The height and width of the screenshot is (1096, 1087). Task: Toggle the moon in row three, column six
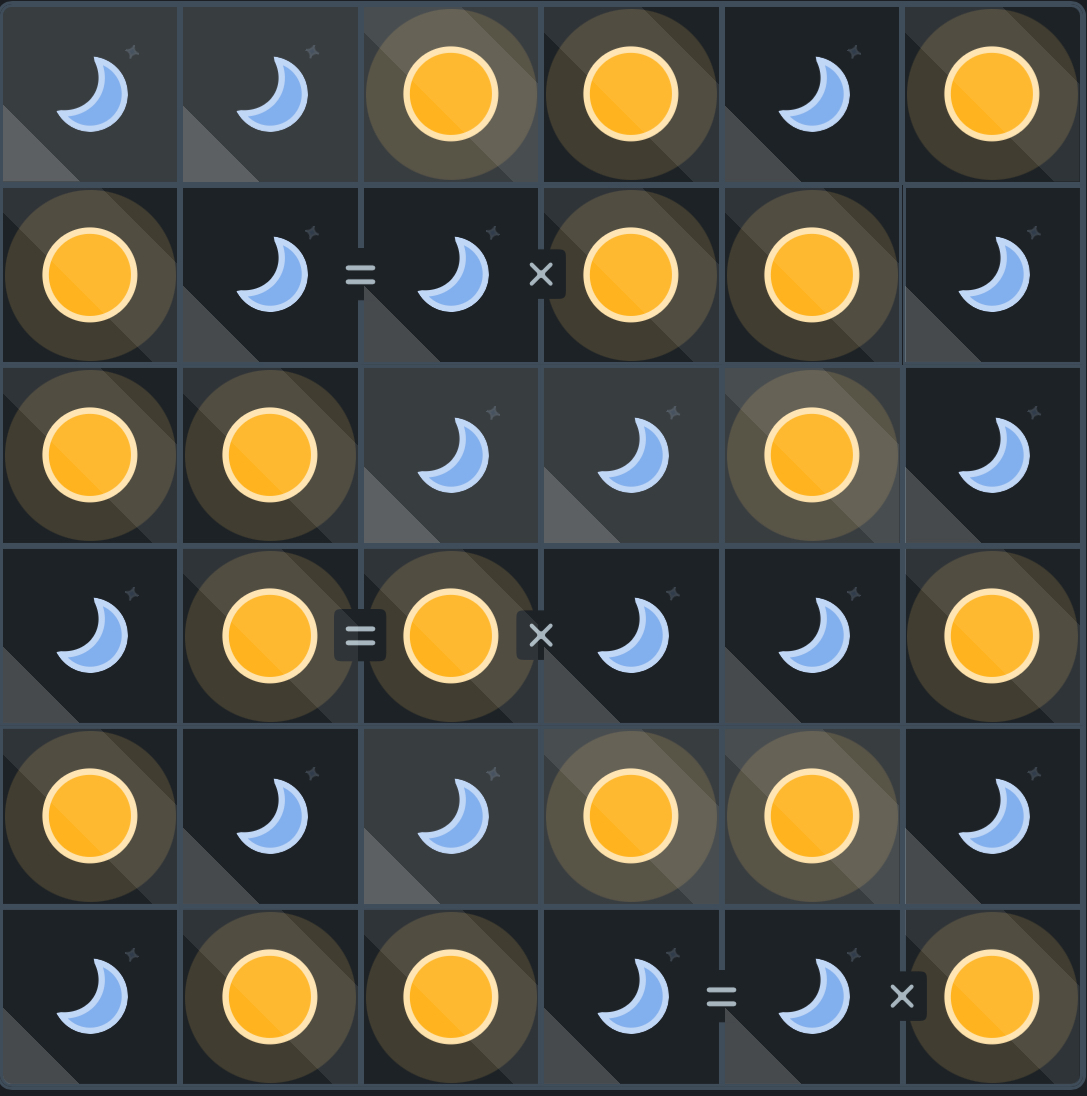tap(992, 455)
